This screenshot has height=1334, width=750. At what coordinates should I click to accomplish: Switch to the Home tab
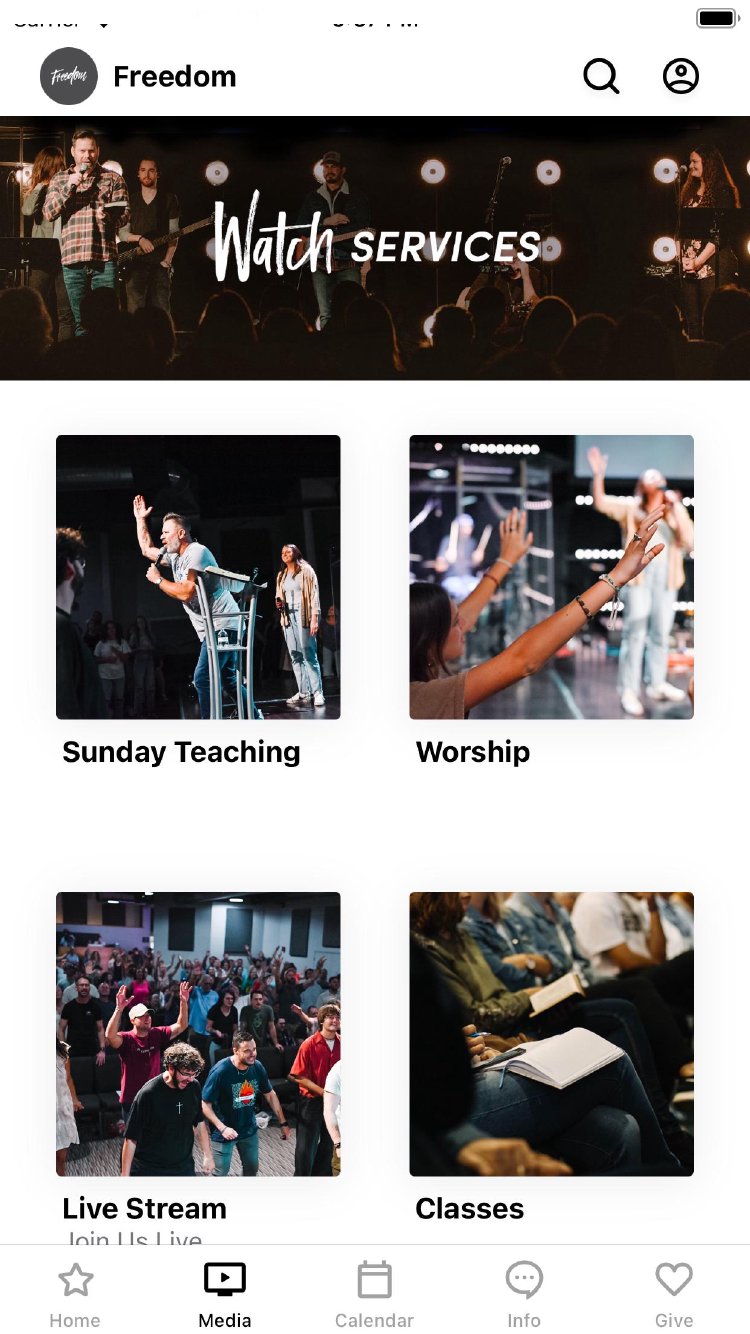pyautogui.click(x=75, y=1294)
